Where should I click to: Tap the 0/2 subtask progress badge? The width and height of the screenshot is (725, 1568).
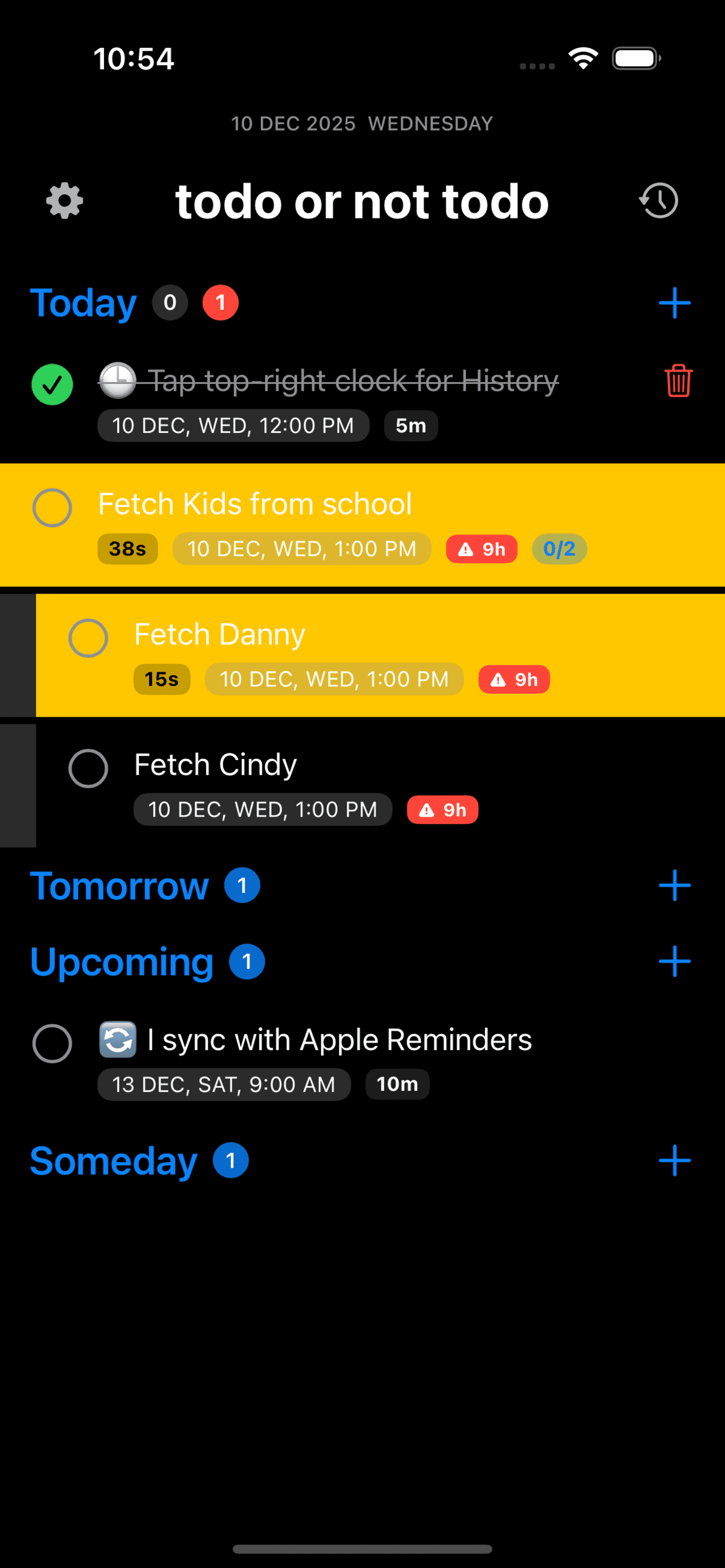coord(559,548)
